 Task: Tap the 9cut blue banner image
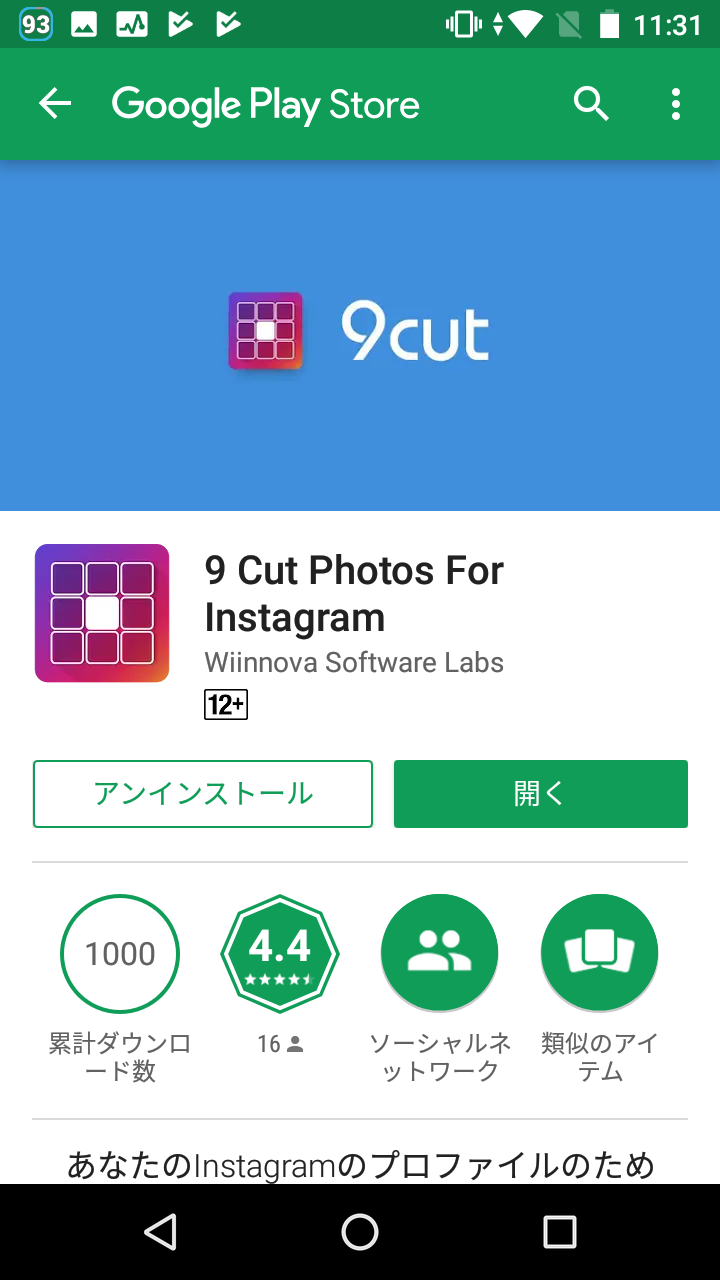pos(360,334)
